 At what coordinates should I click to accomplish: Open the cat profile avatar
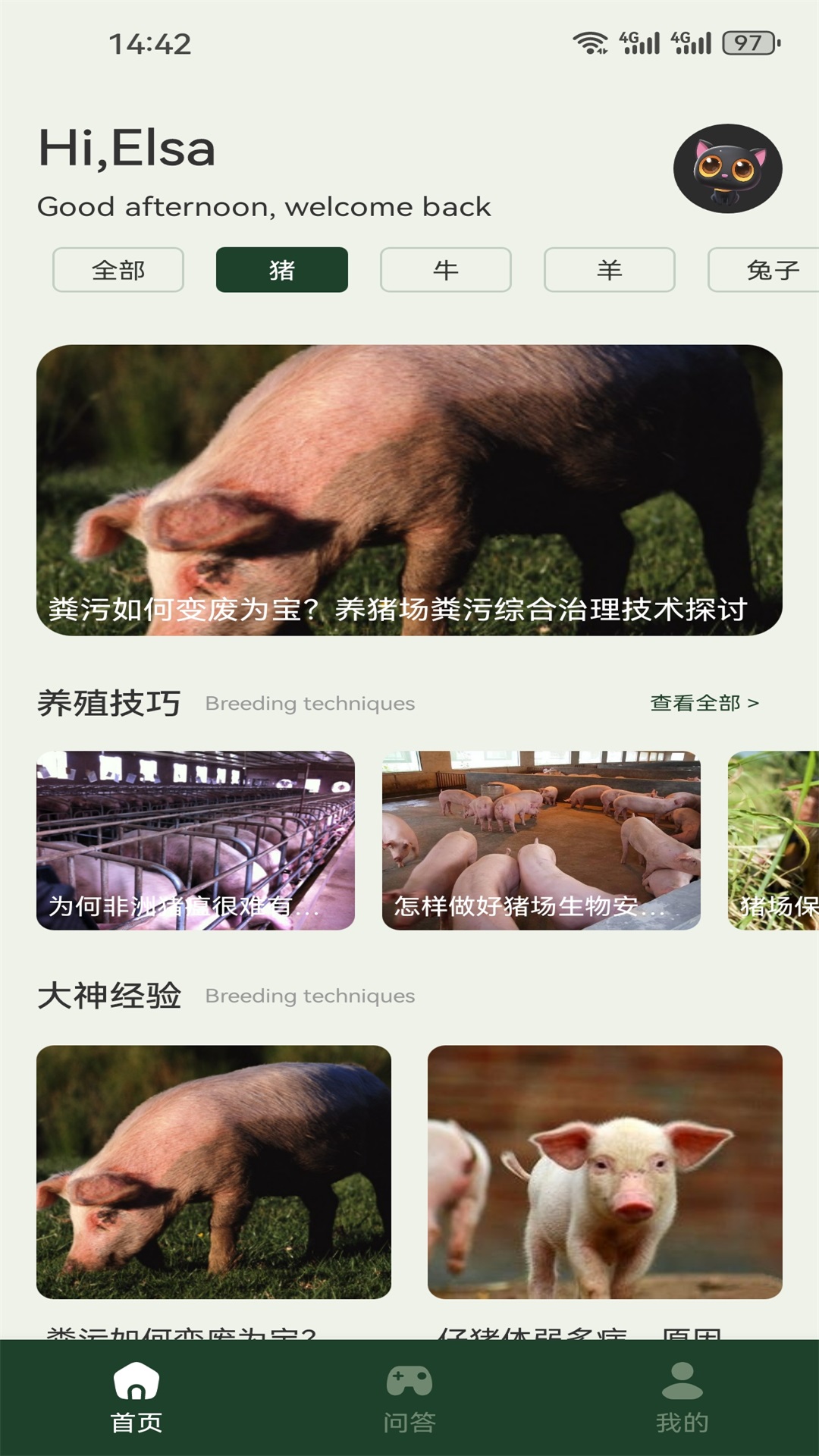pyautogui.click(x=727, y=168)
